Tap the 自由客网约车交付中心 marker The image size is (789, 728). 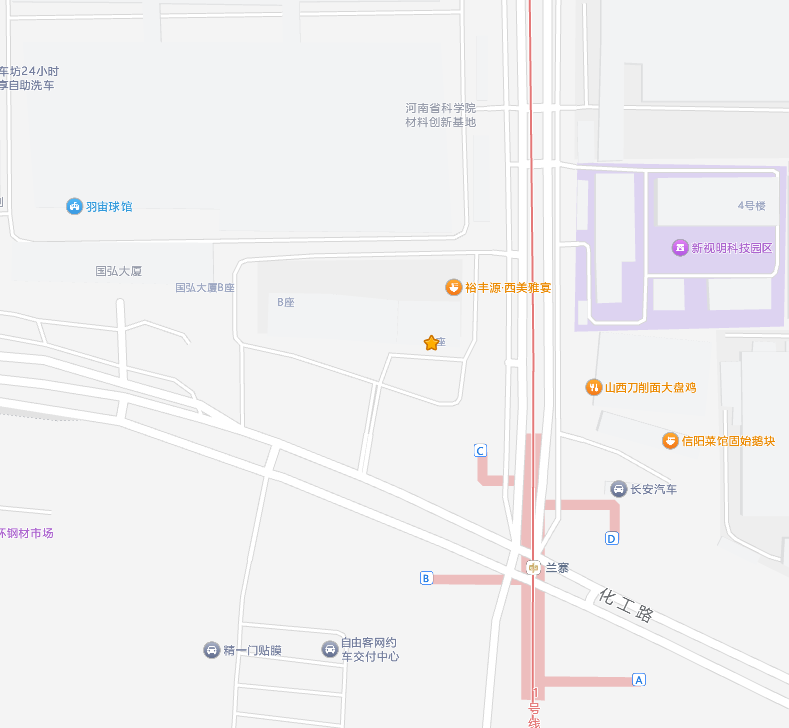pos(329,649)
